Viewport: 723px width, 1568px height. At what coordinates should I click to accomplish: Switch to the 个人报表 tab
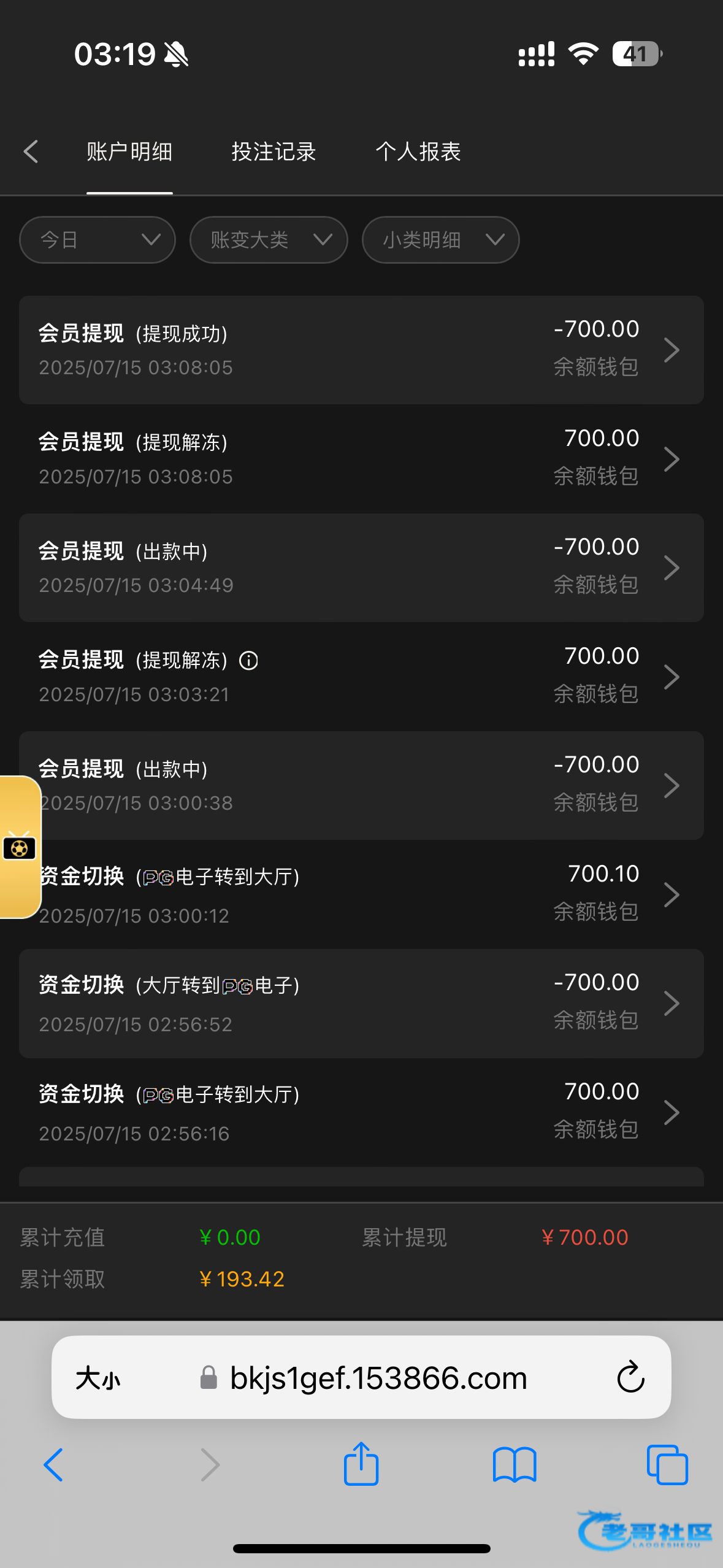pos(418,152)
